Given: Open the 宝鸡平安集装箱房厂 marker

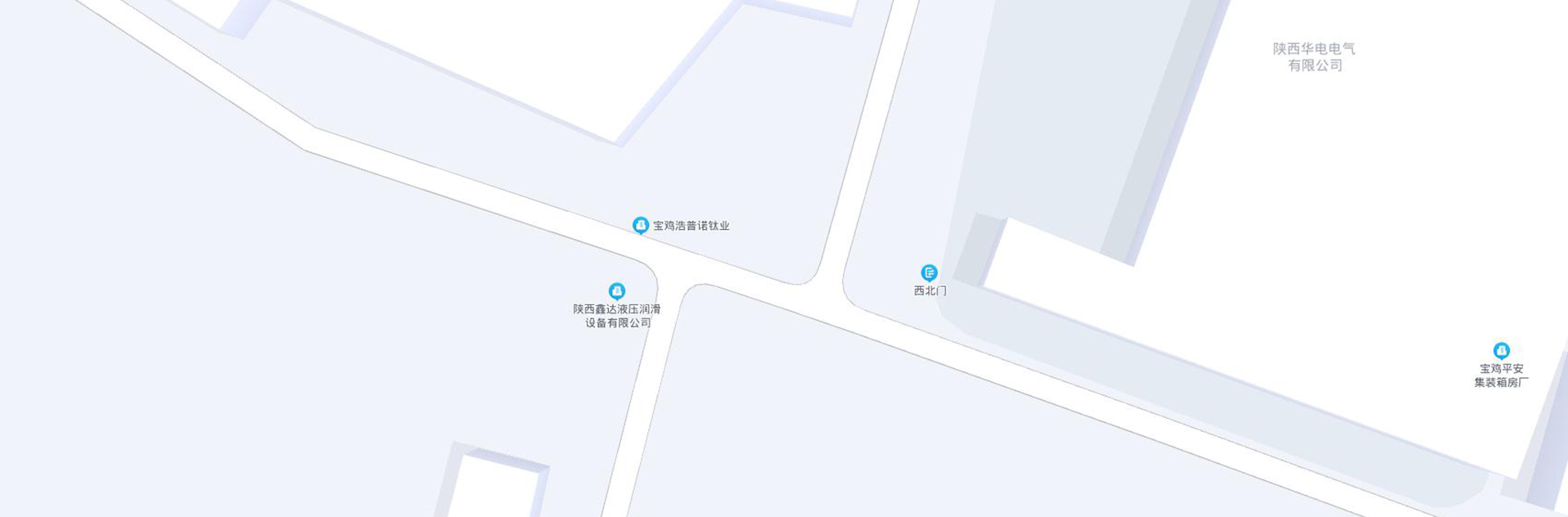Looking at the screenshot, I should tap(1501, 351).
